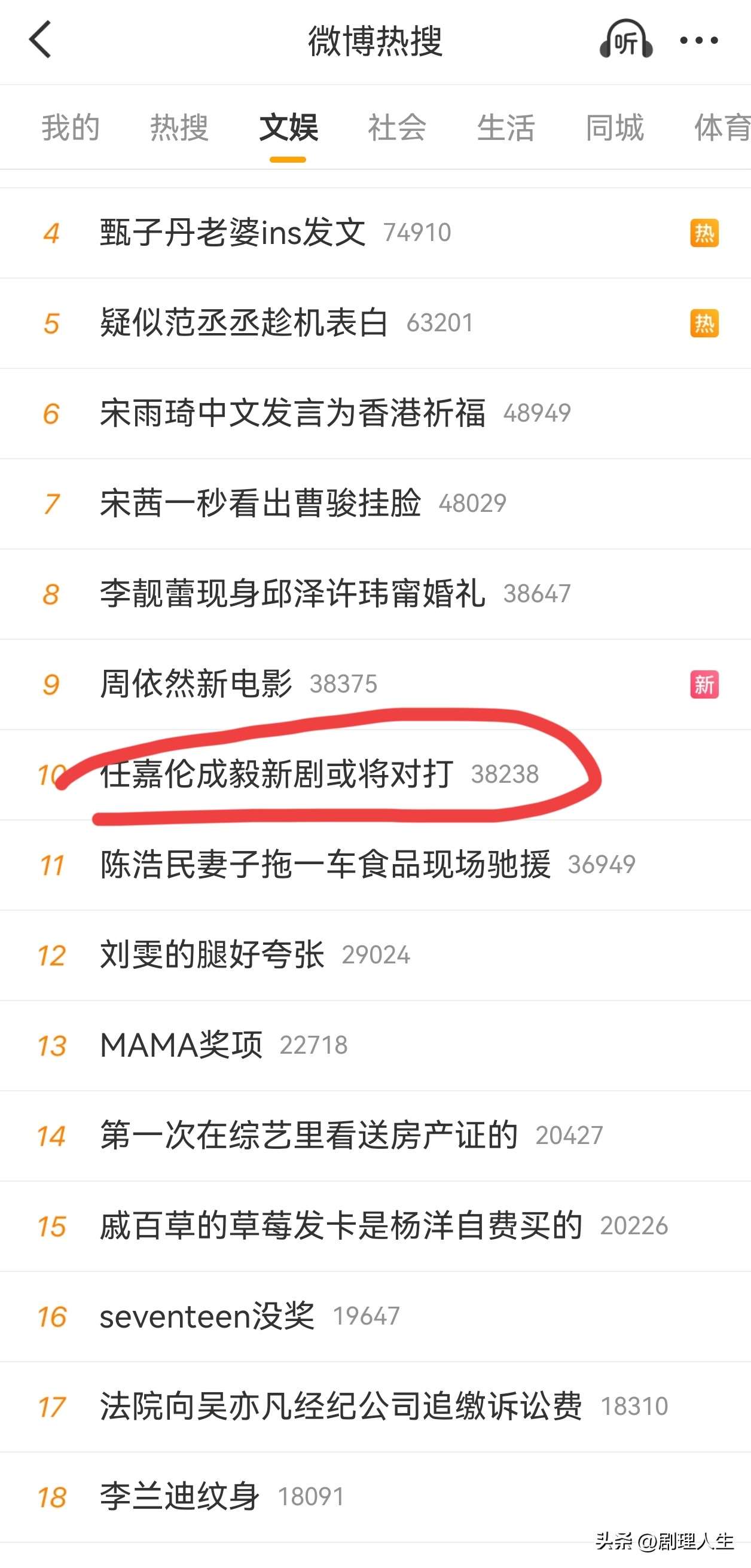Open 宋雨琦中文发言为香港祈福 topic
The height and width of the screenshot is (1568, 751).
point(293,413)
